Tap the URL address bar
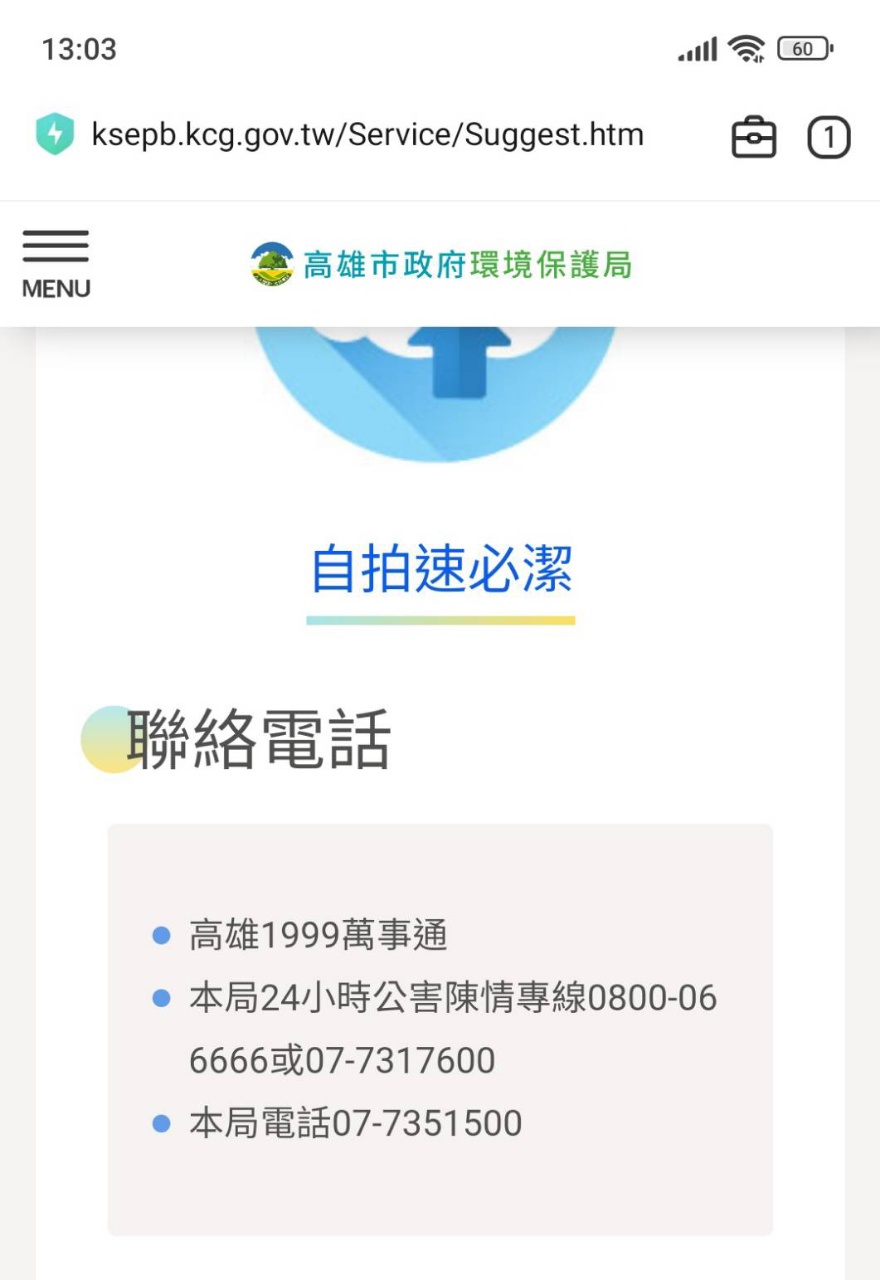Viewport: 880px width, 1280px height. click(x=367, y=135)
